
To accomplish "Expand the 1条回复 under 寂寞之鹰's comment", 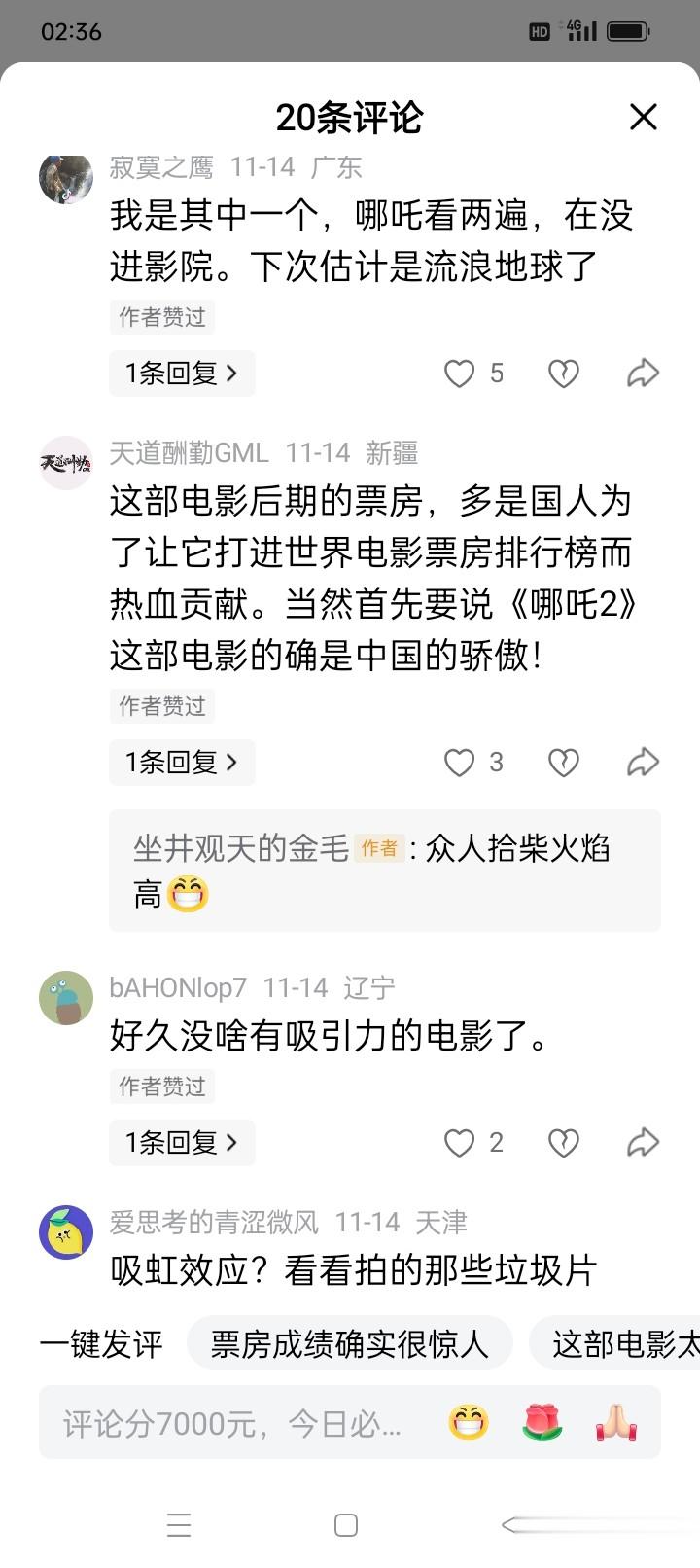I will [x=182, y=374].
